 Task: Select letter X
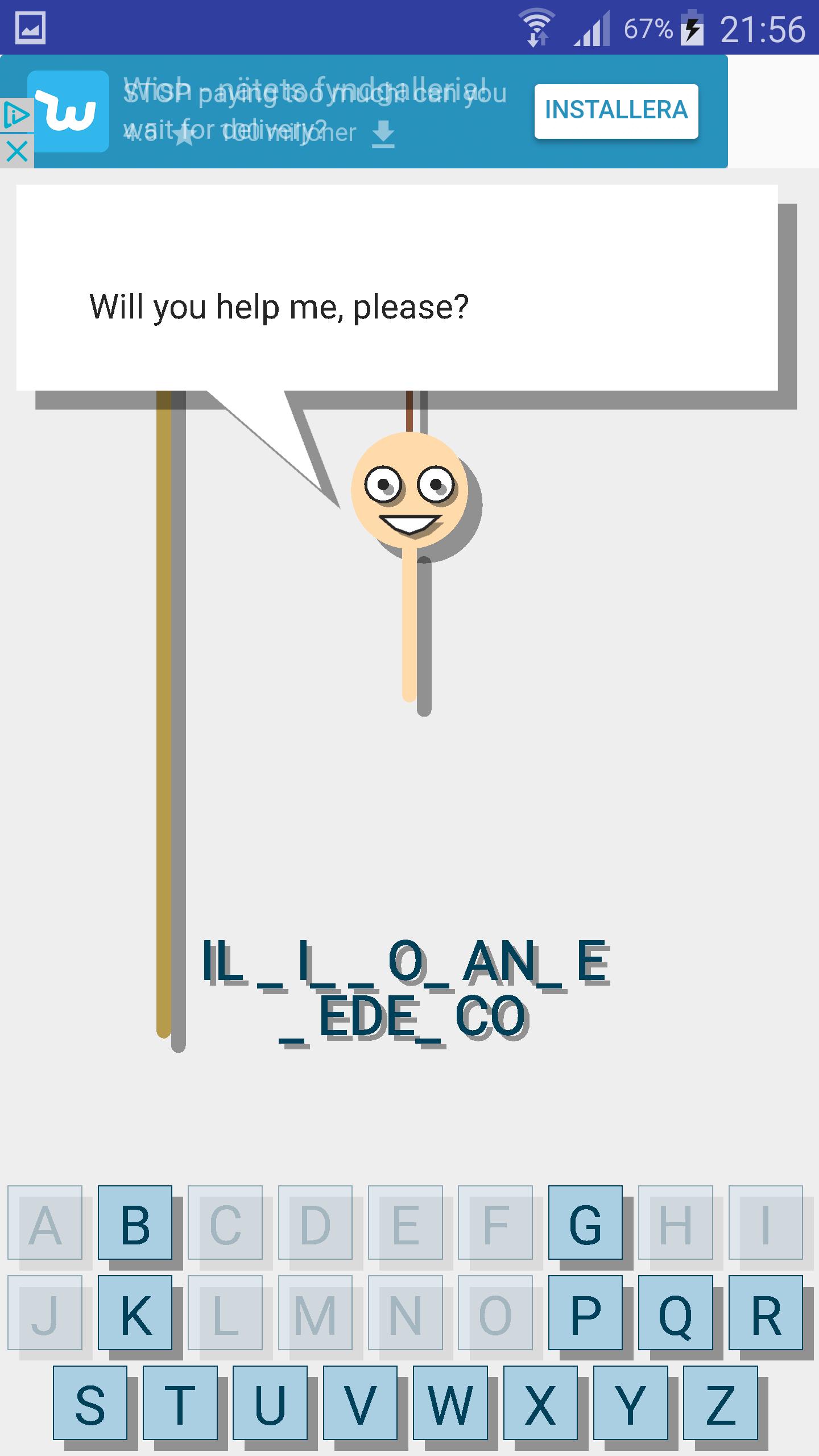pyautogui.click(x=540, y=1402)
